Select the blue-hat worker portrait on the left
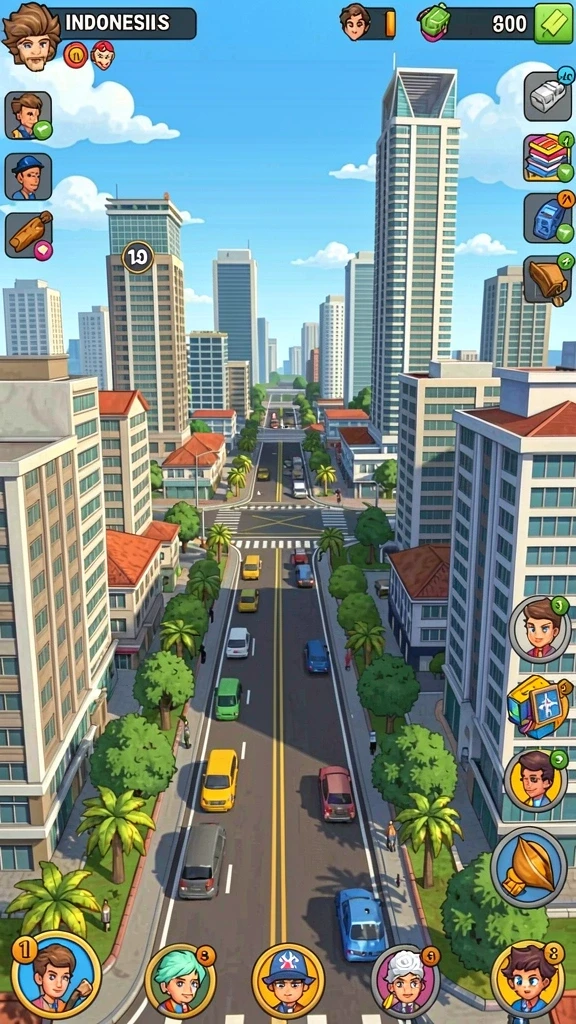 click(28, 177)
